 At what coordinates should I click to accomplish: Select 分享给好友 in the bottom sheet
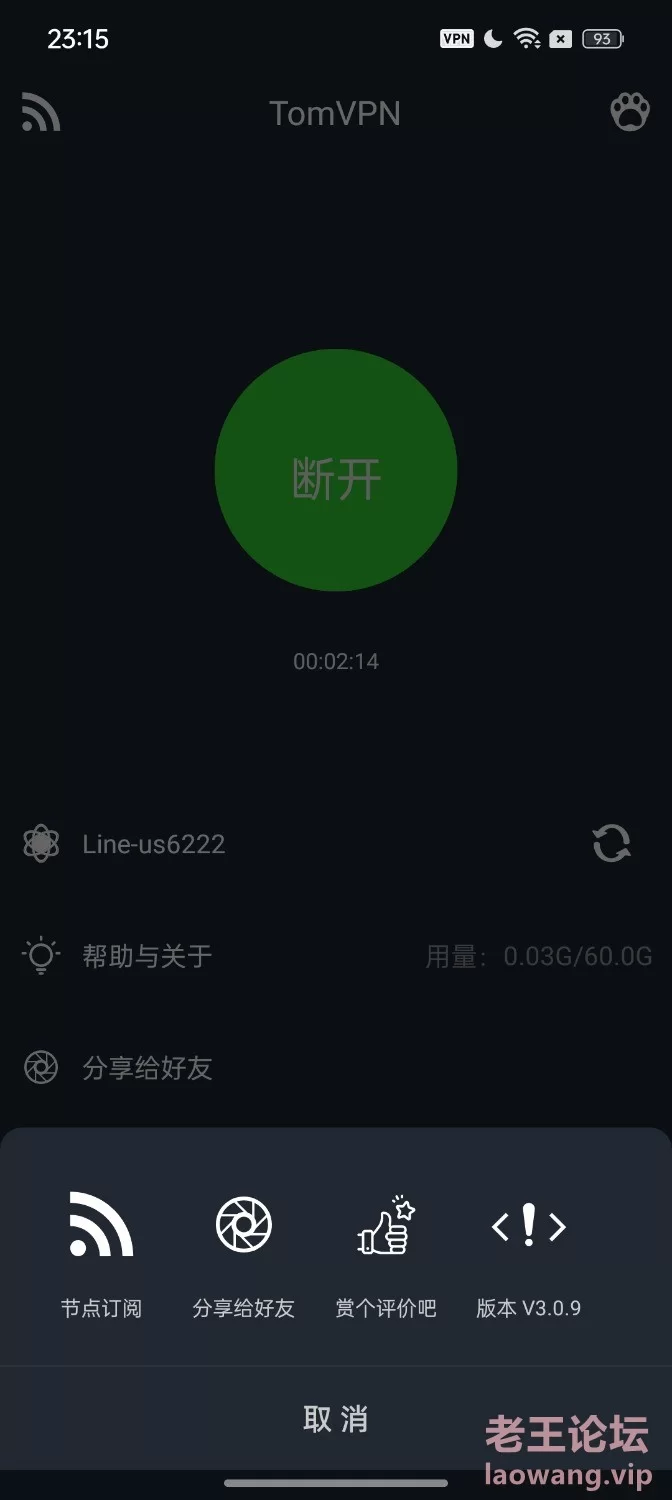243,1252
